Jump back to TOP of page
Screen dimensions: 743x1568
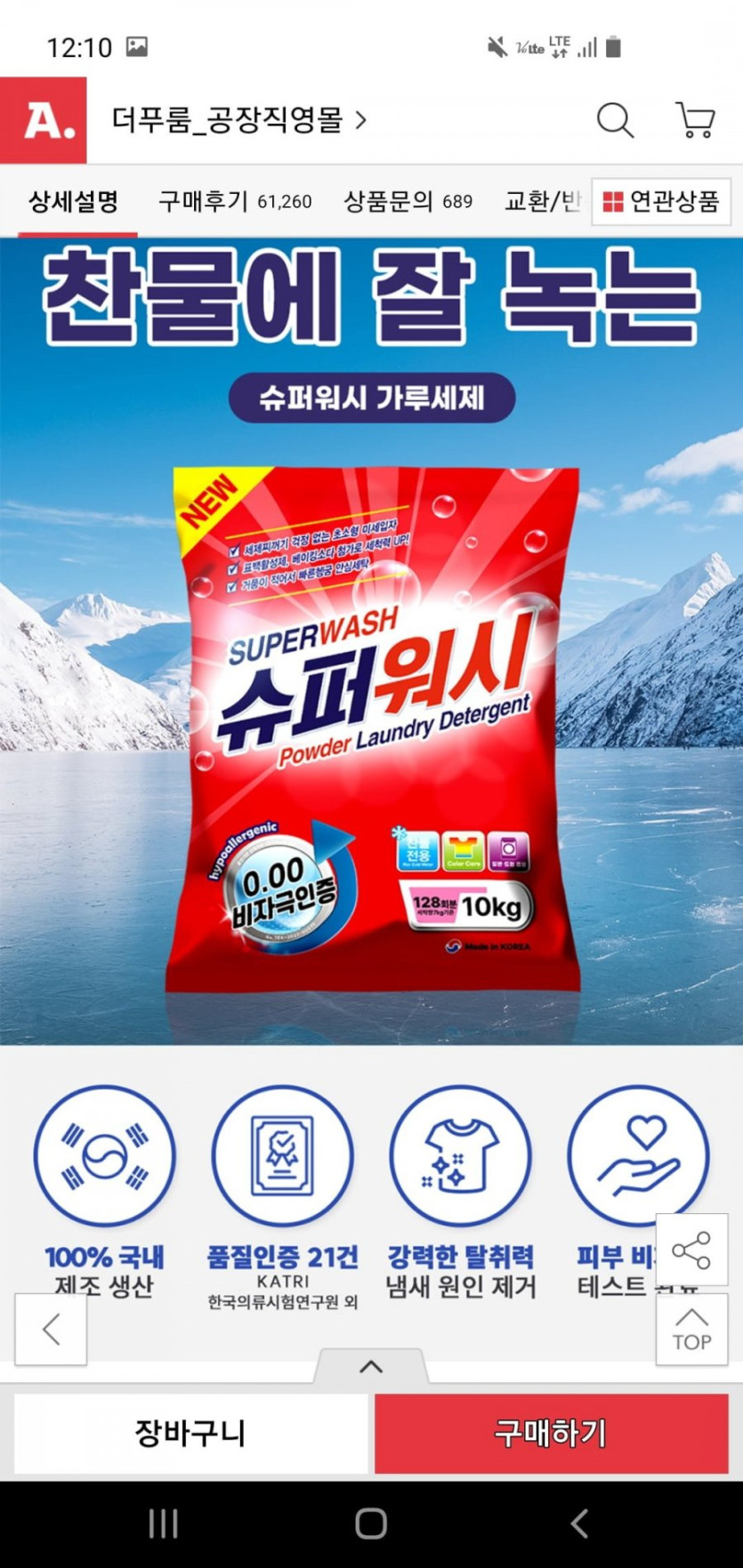[x=691, y=1330]
